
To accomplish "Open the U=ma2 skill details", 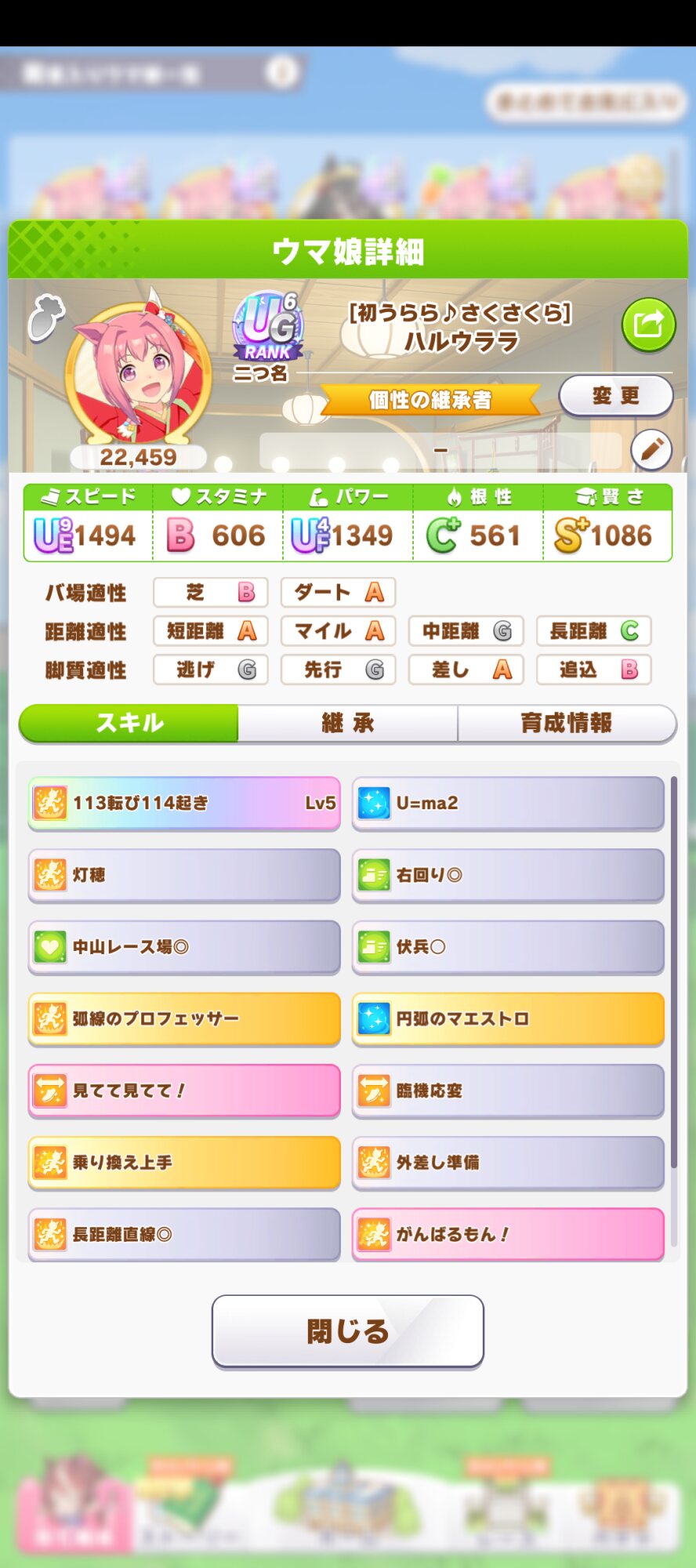I will pyautogui.click(x=508, y=803).
